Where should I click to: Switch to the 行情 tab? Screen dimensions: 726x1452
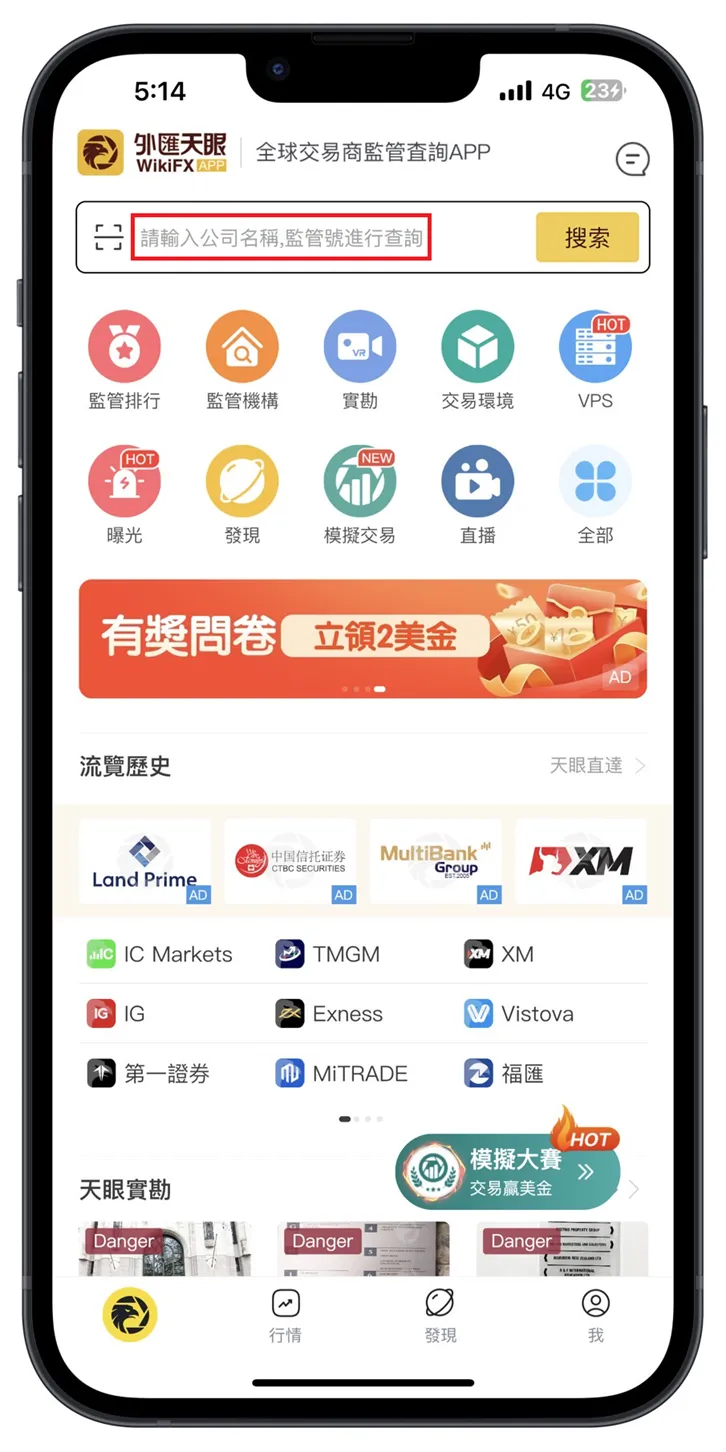pos(285,1316)
